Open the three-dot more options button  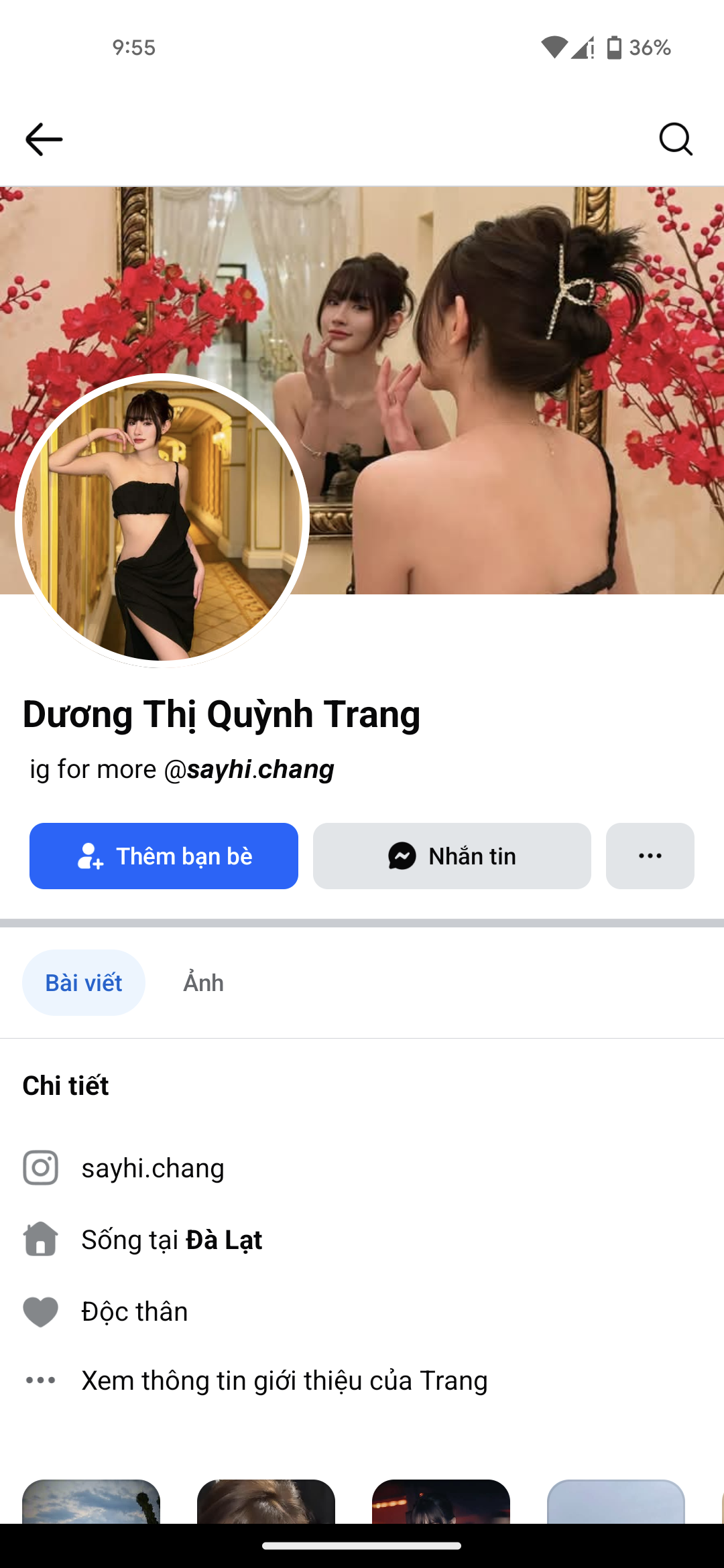point(650,856)
